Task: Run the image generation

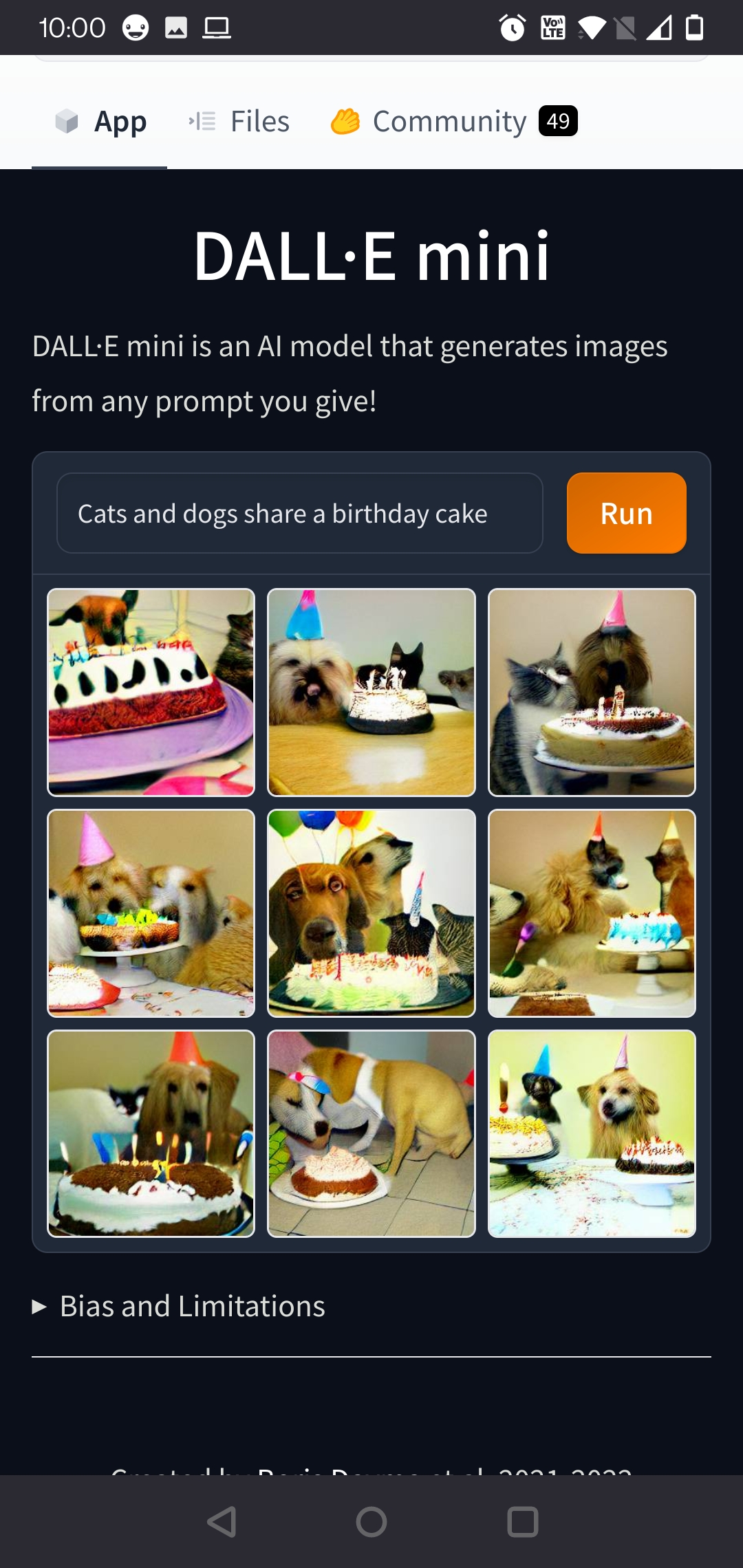Action: (626, 513)
